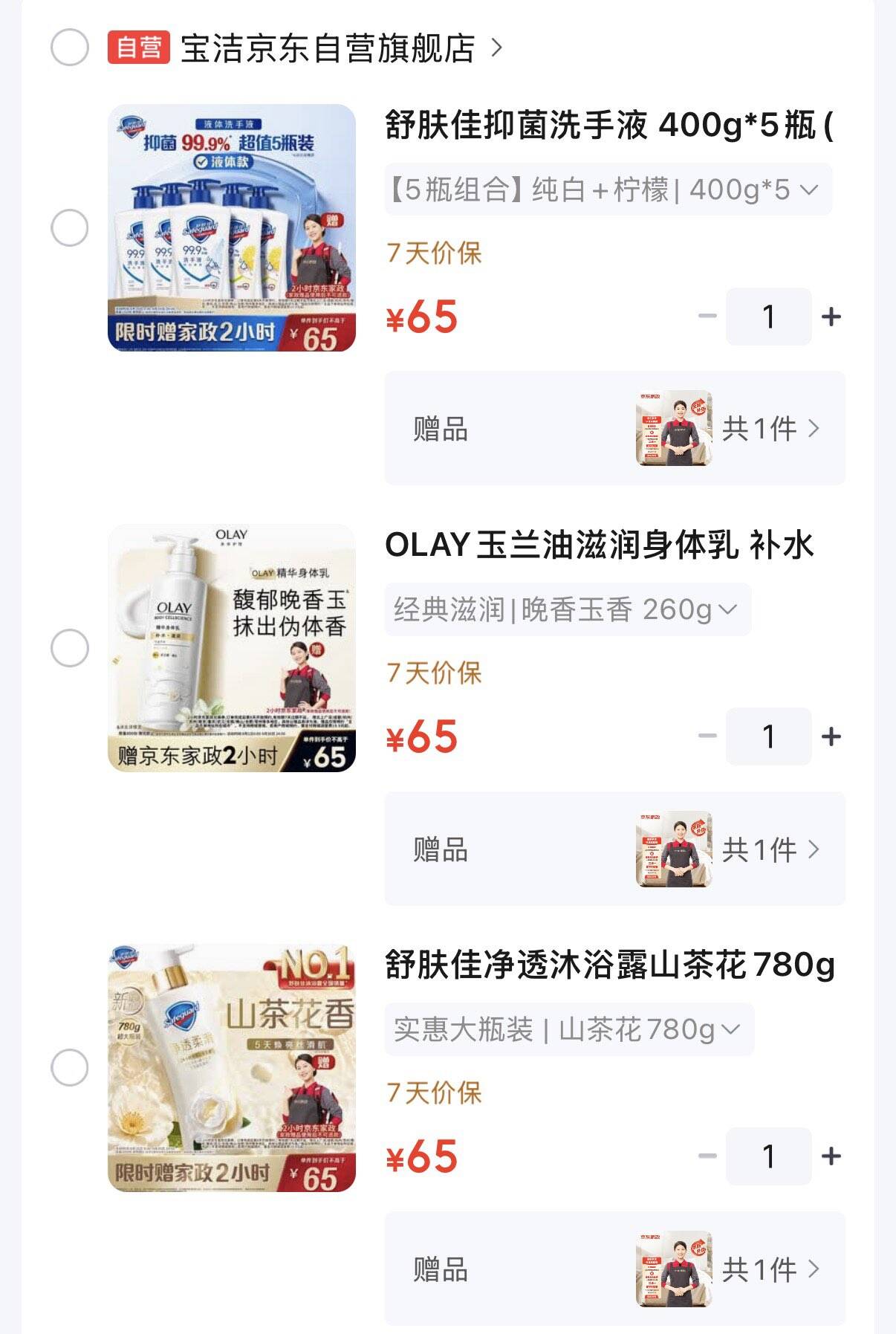View the gift under 舒肤佳抑菌洗手液
This screenshot has width=896, height=1334.
pyautogui.click(x=614, y=428)
